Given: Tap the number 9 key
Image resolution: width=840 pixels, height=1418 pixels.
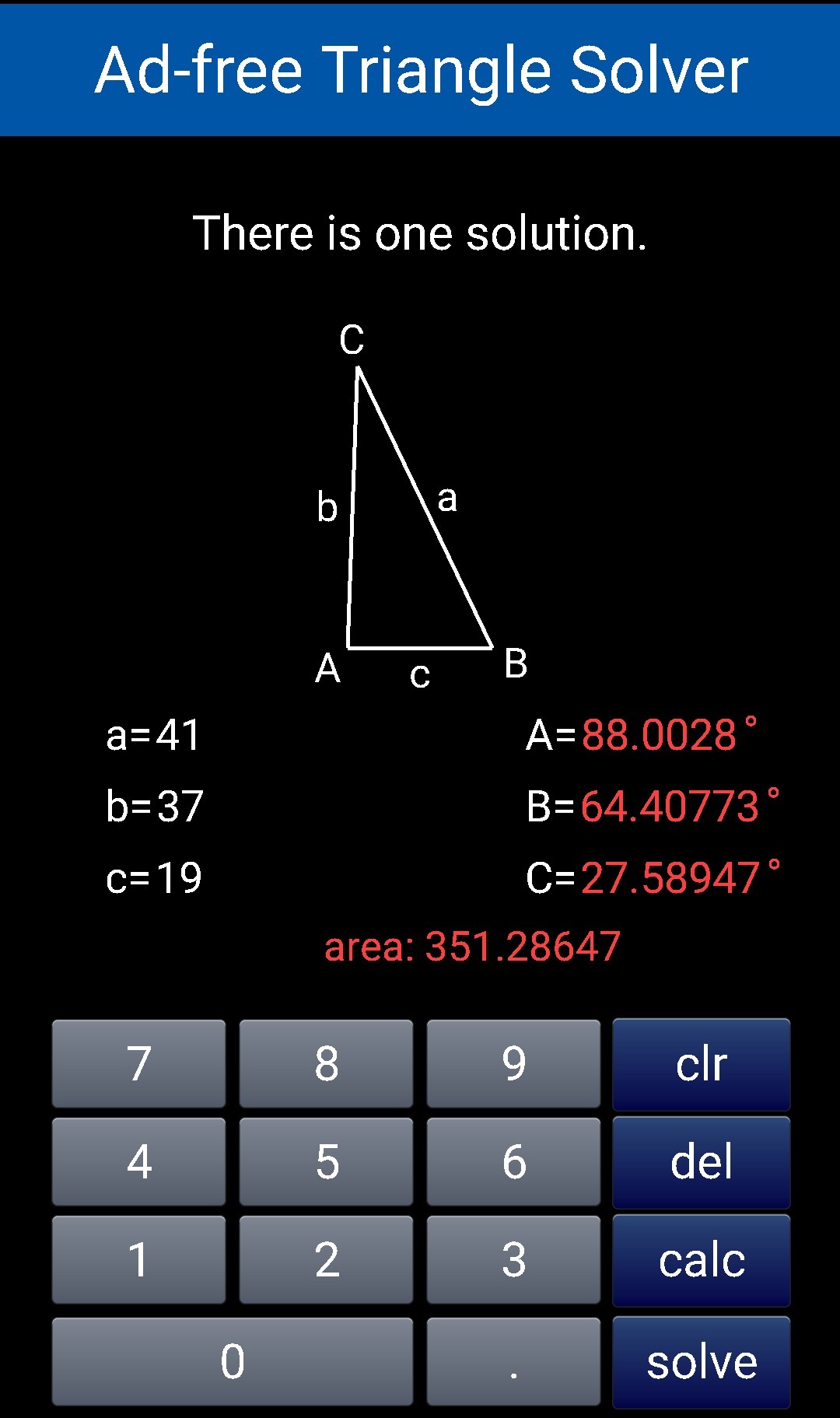Looking at the screenshot, I should click(513, 1063).
